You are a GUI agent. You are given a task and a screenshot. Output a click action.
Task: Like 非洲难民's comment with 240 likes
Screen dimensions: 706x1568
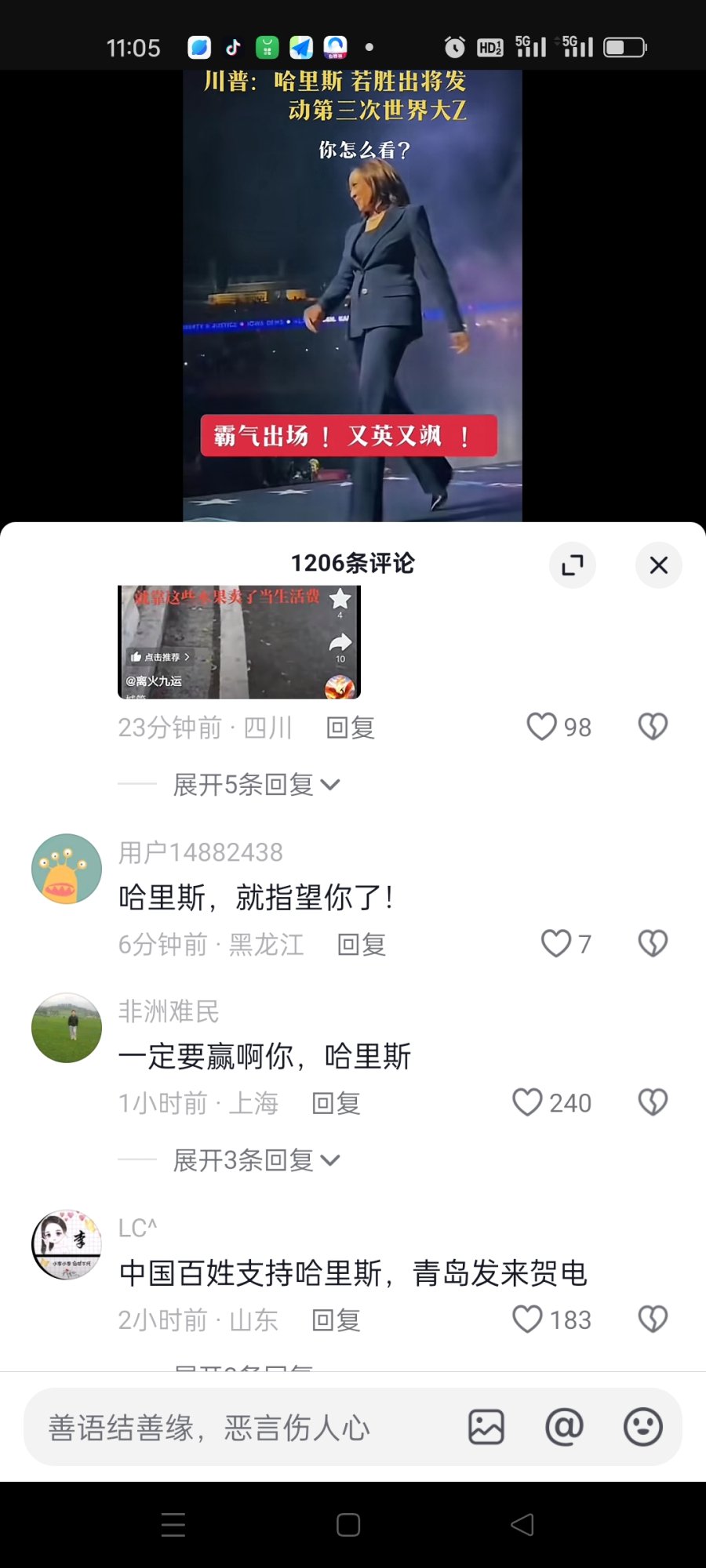528,1102
